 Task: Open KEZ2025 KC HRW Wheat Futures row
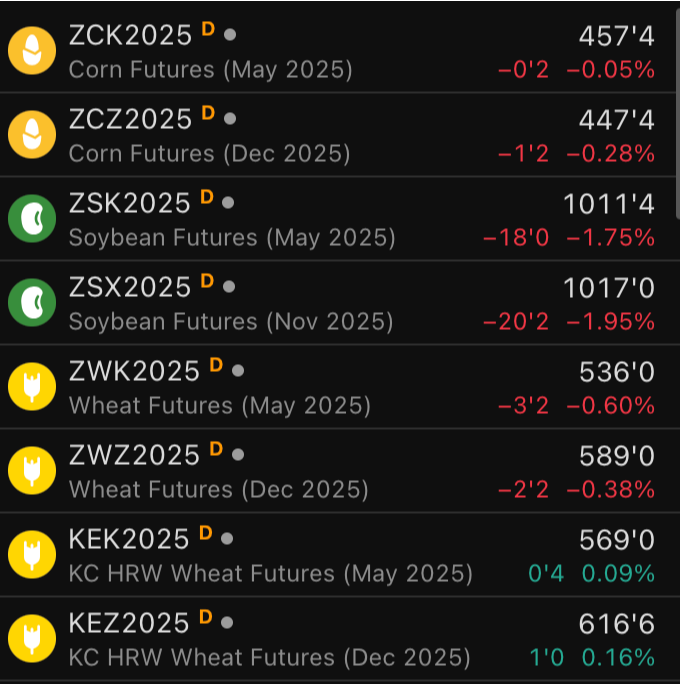270,640
